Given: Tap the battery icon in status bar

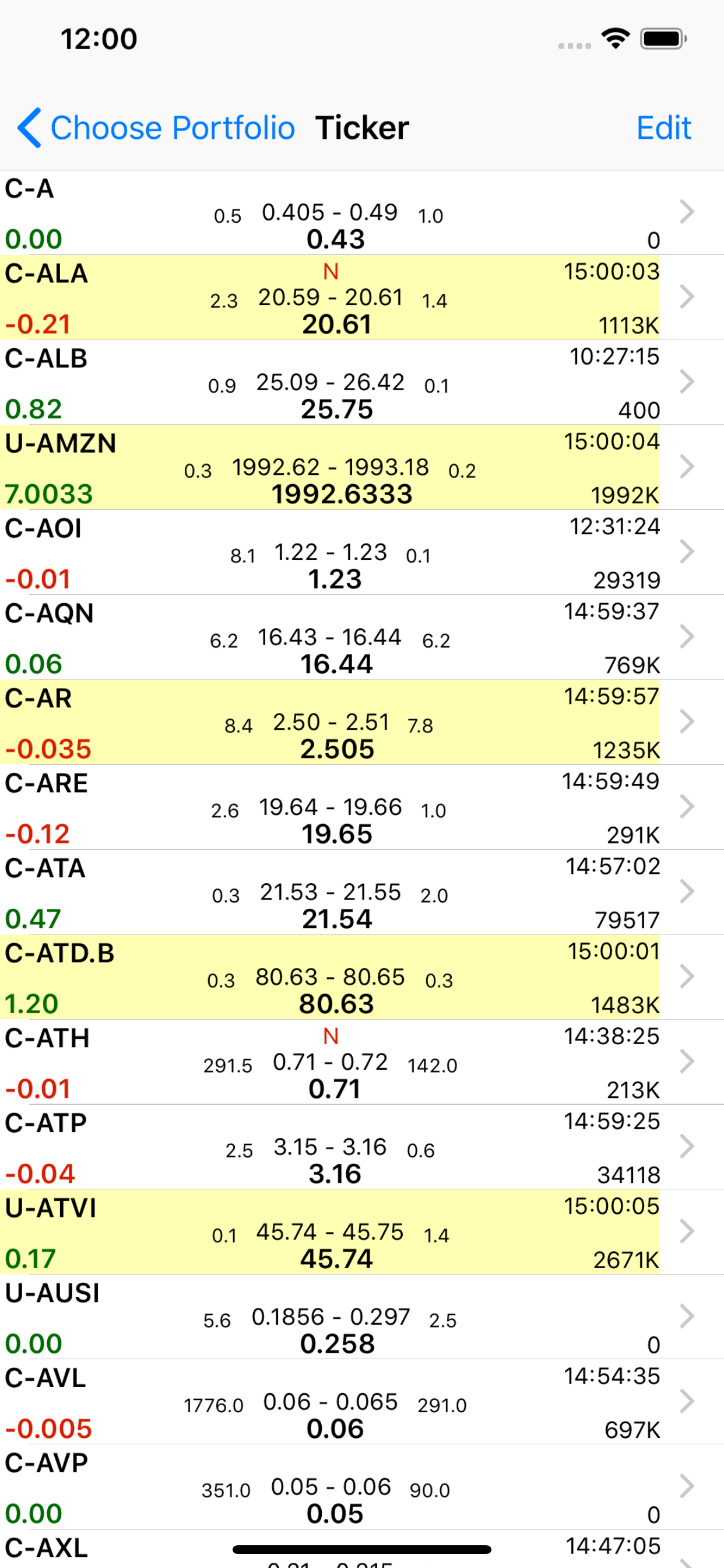Looking at the screenshot, I should 665,38.
